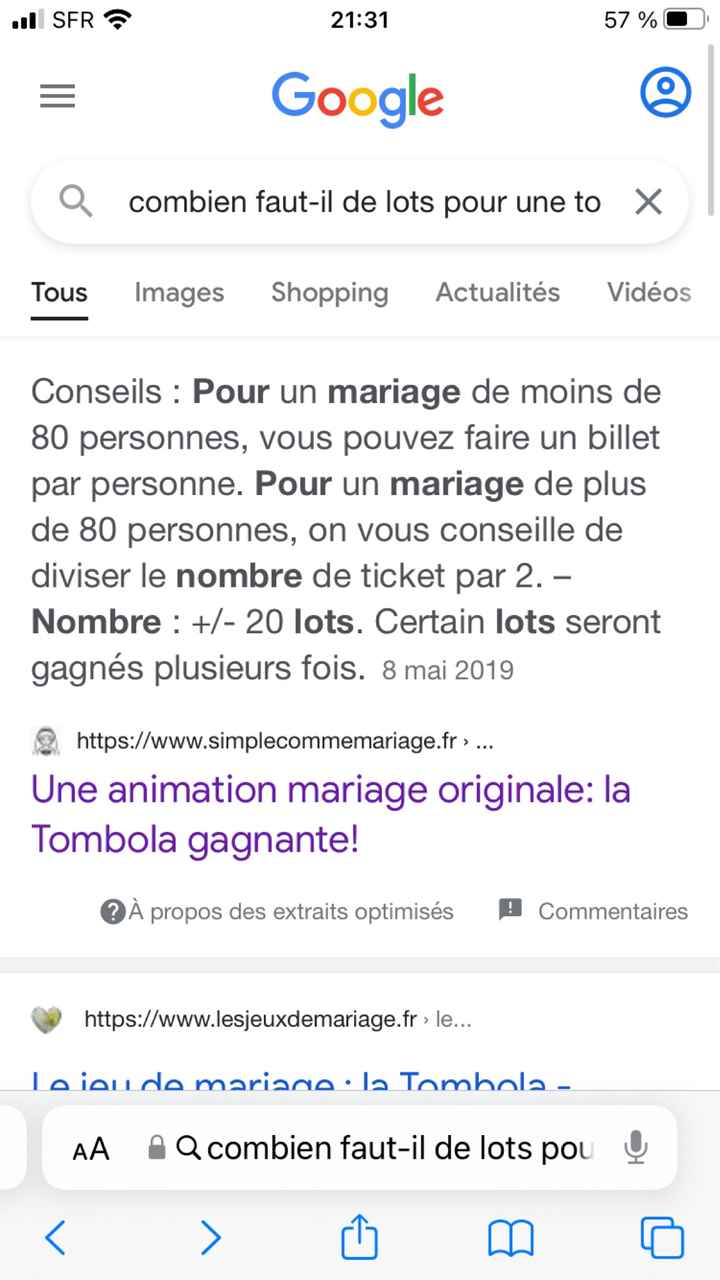This screenshot has height=1280, width=720.
Task: Tap the magnifying glass search icon
Action: (74, 201)
